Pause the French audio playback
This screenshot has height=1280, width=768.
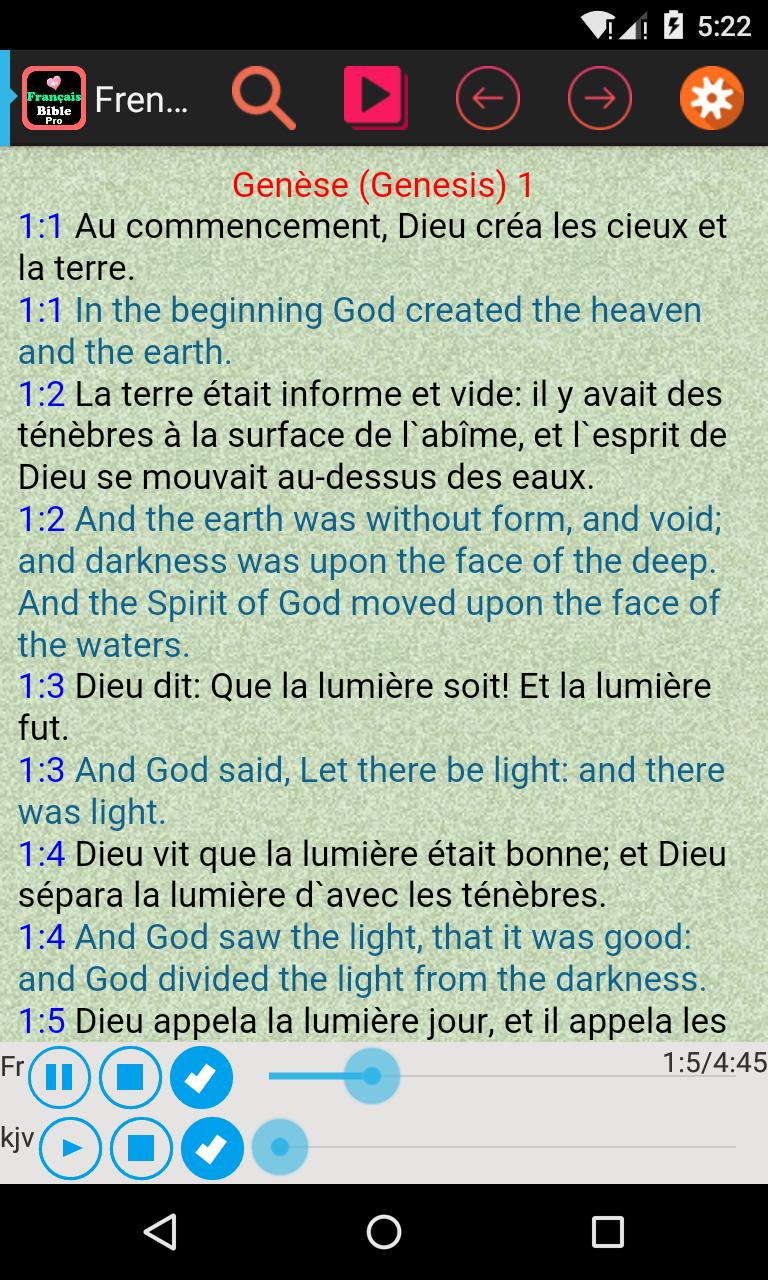(59, 1077)
